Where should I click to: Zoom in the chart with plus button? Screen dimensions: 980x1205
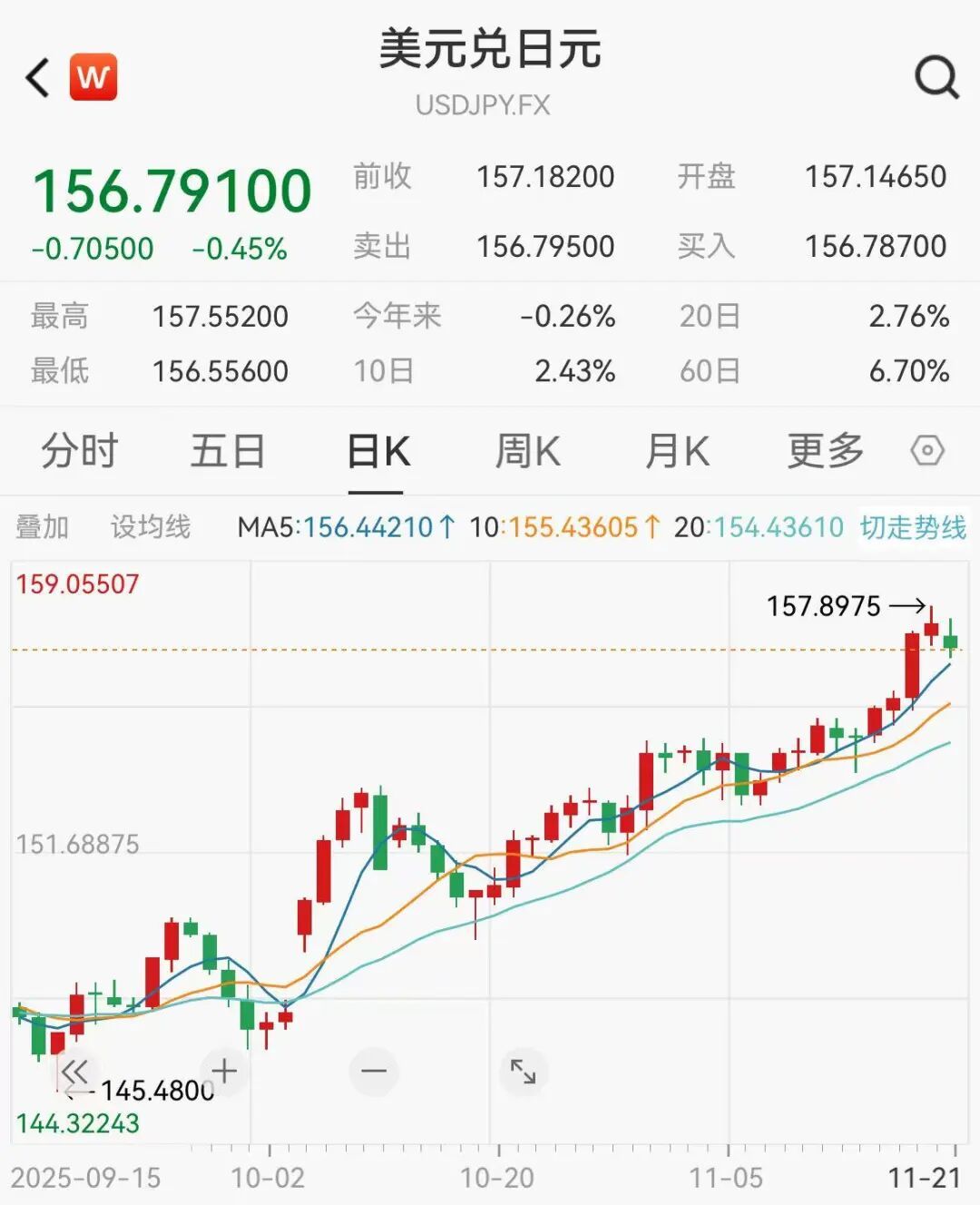pos(224,1072)
